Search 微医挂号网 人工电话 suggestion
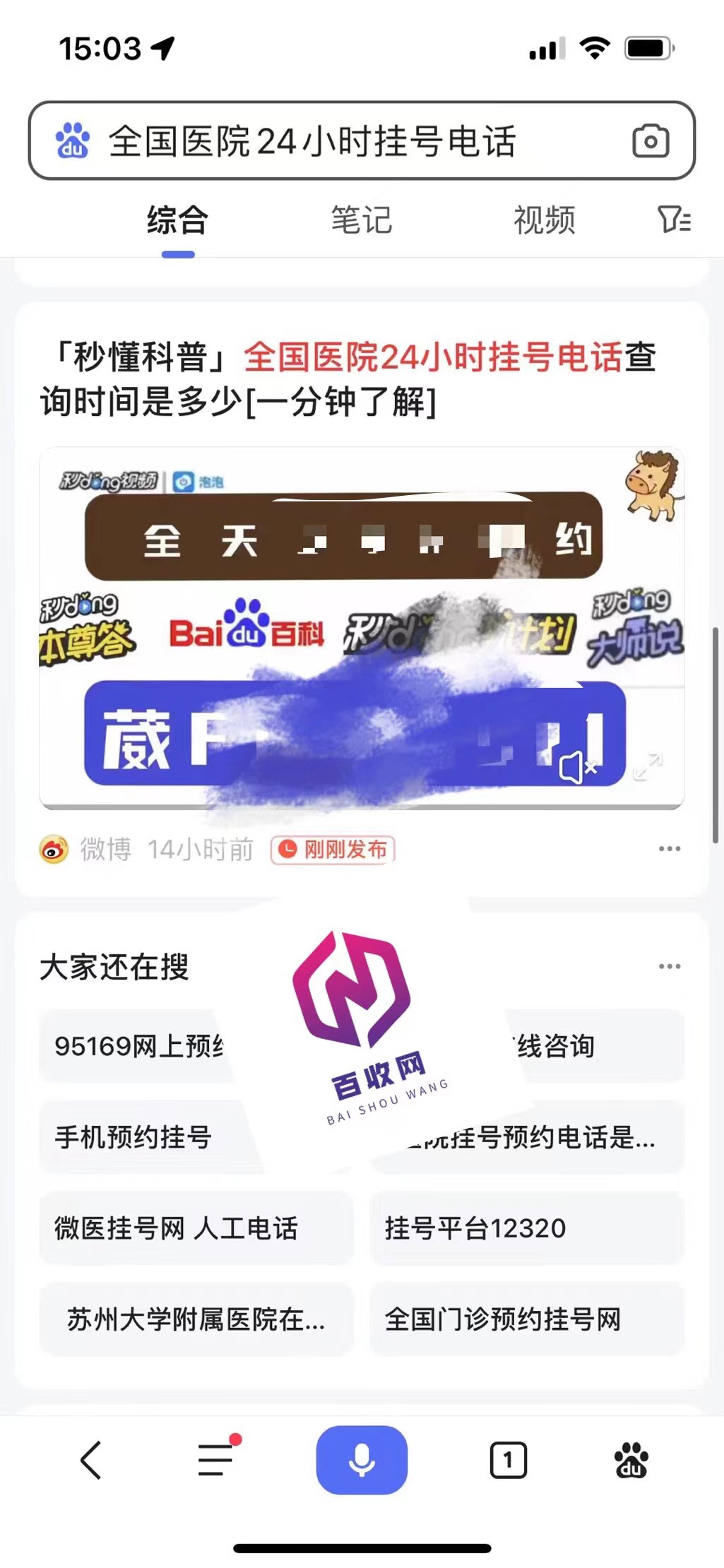 [177, 1228]
